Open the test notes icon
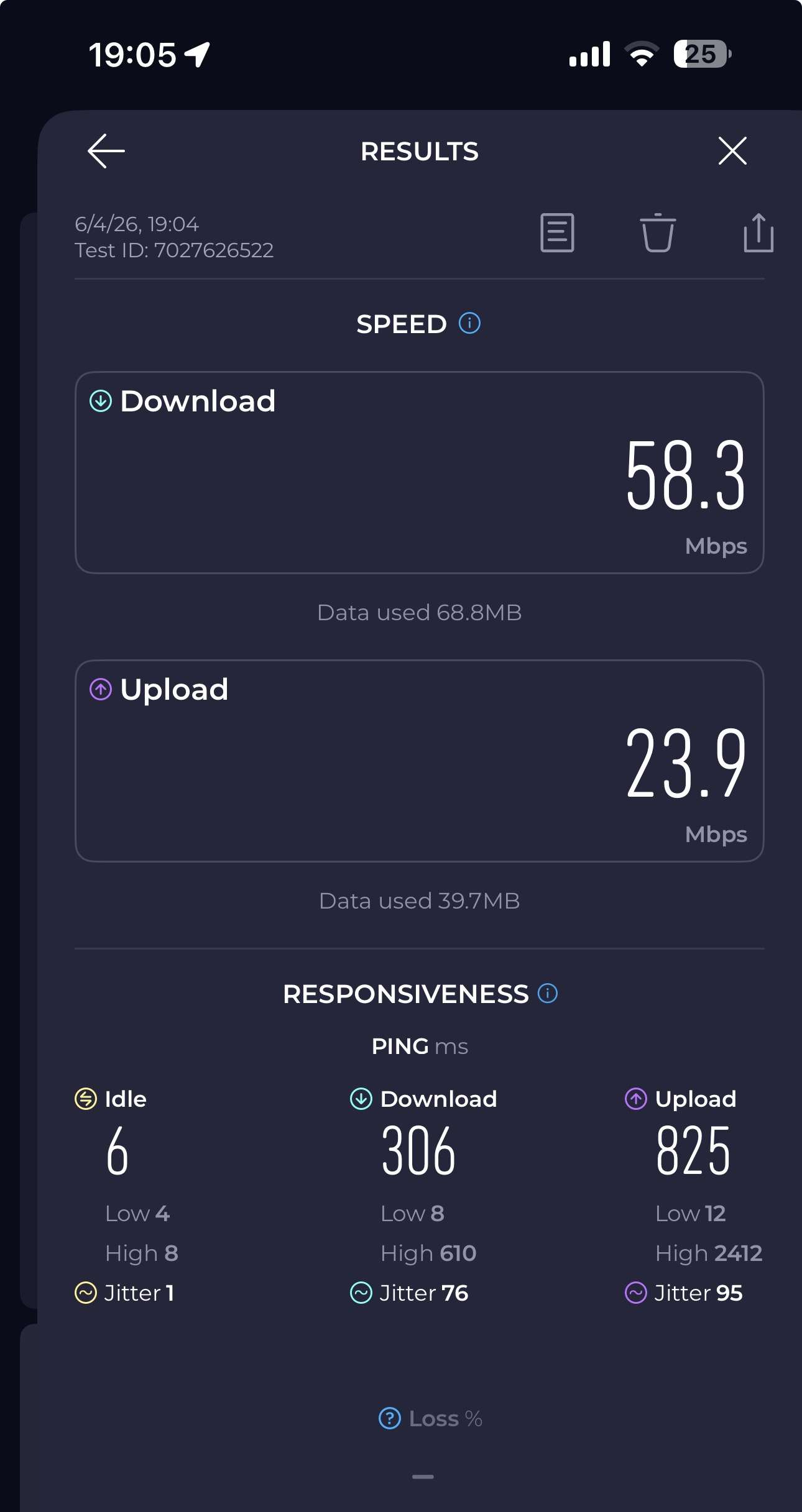The width and height of the screenshot is (802, 1512). coord(557,233)
